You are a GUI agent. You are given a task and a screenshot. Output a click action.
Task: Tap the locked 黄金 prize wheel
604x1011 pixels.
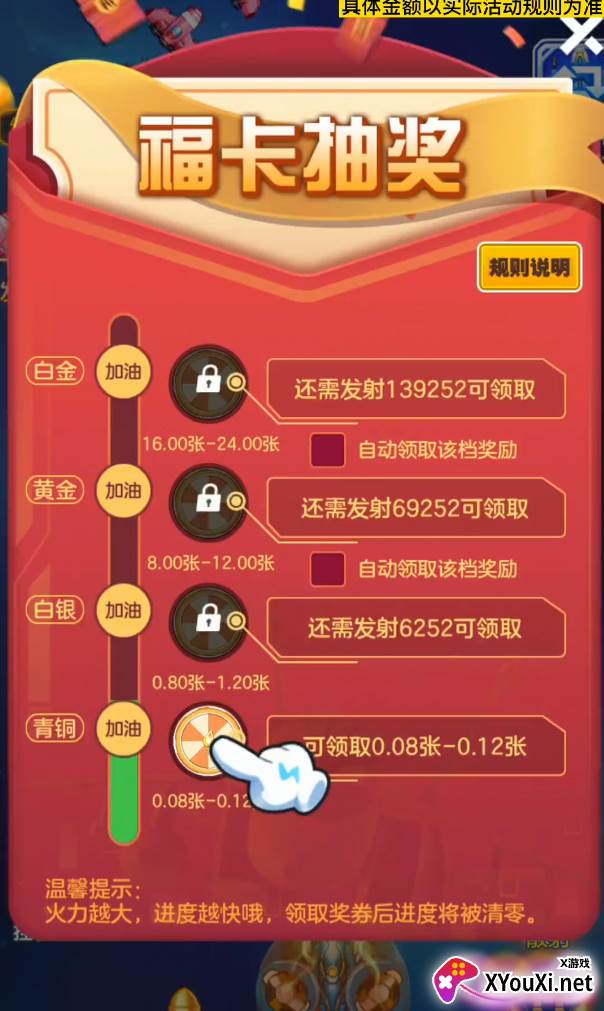click(x=208, y=502)
